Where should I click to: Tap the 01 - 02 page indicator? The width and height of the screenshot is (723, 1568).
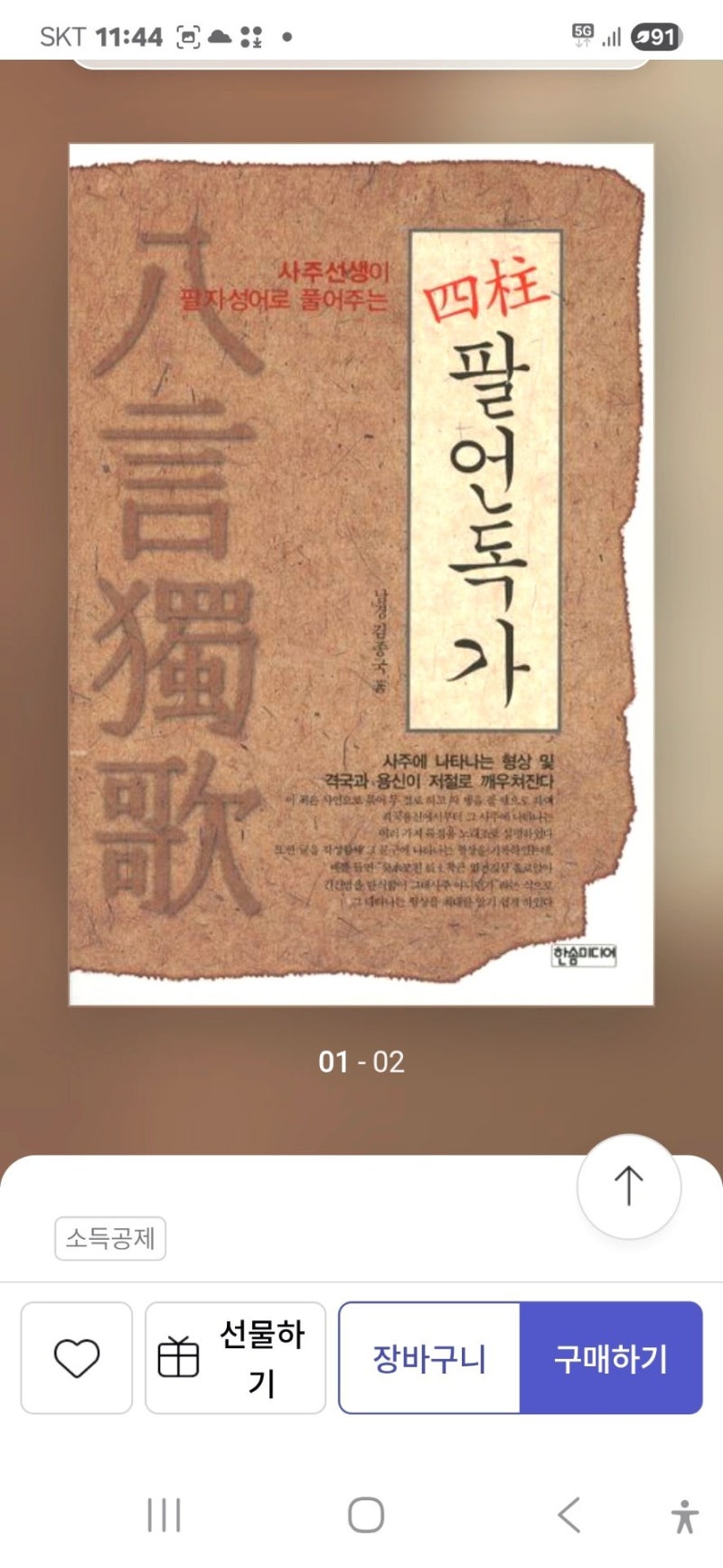(x=361, y=1063)
